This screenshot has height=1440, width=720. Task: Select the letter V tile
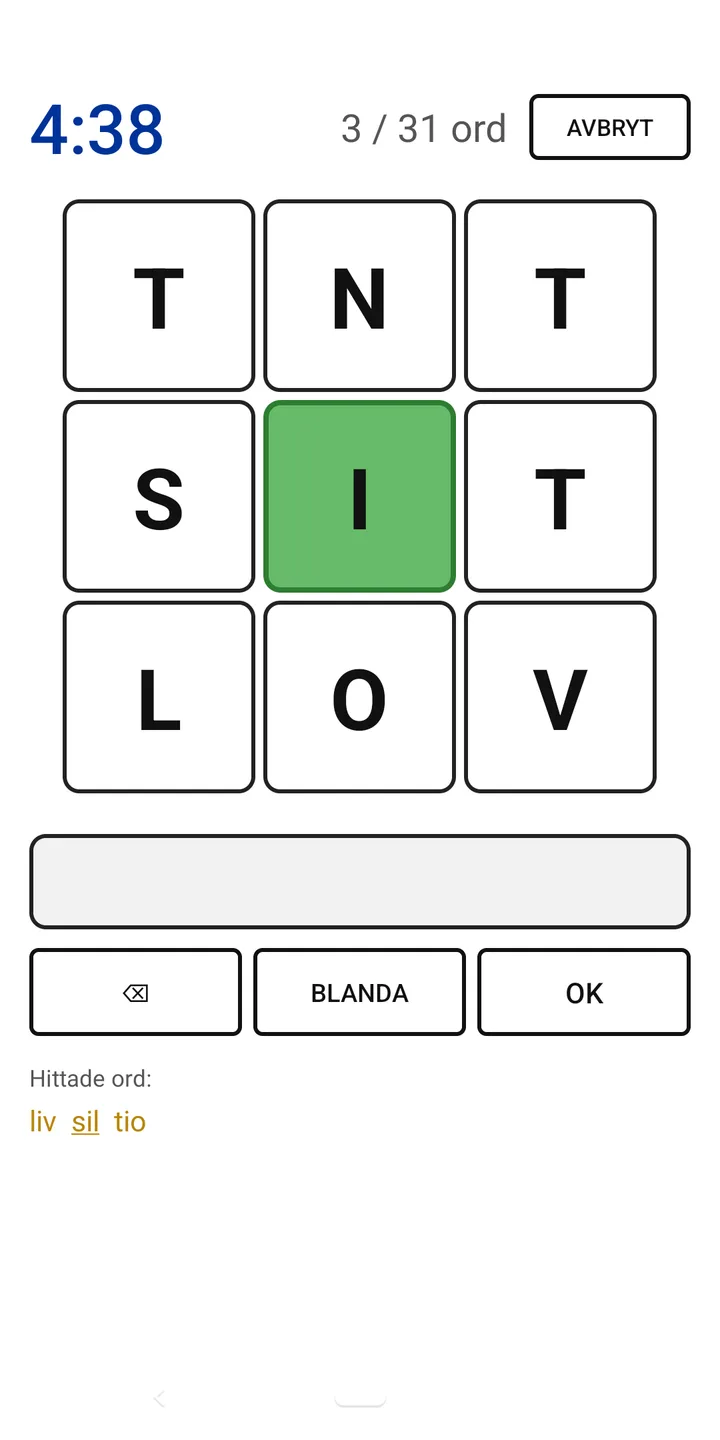560,697
